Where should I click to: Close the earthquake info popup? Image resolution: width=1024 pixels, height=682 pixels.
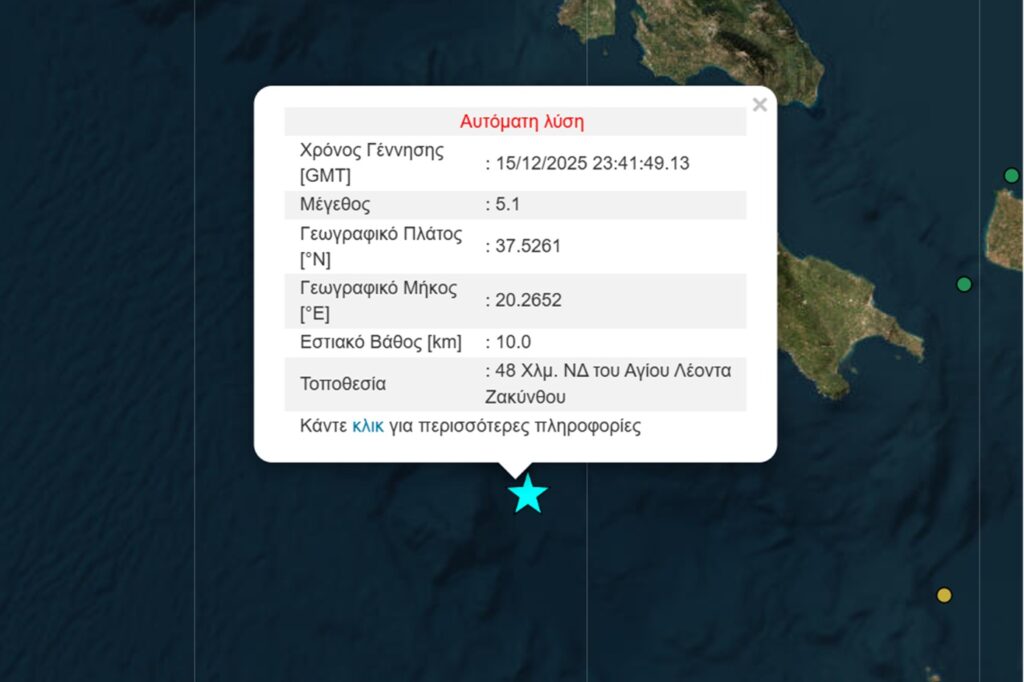[x=759, y=105]
